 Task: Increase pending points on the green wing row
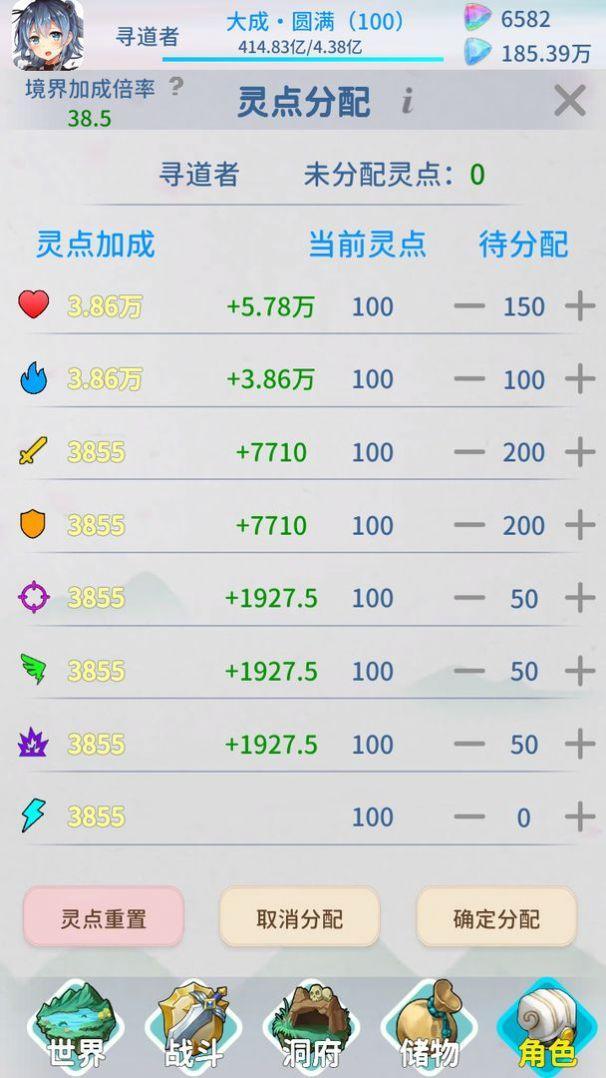(580, 671)
